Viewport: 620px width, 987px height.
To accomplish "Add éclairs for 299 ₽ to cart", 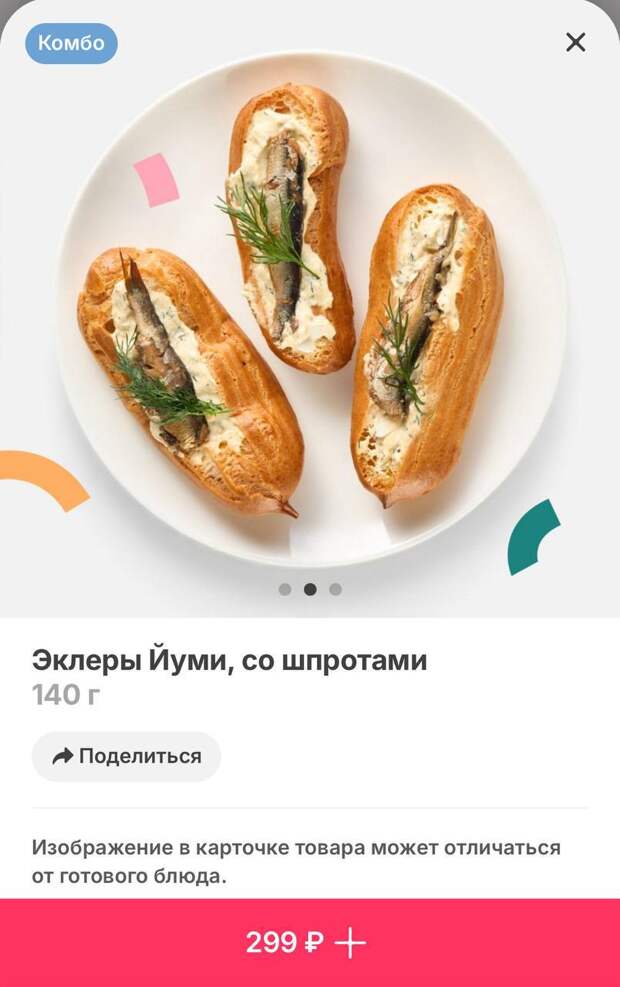I will 310,942.
